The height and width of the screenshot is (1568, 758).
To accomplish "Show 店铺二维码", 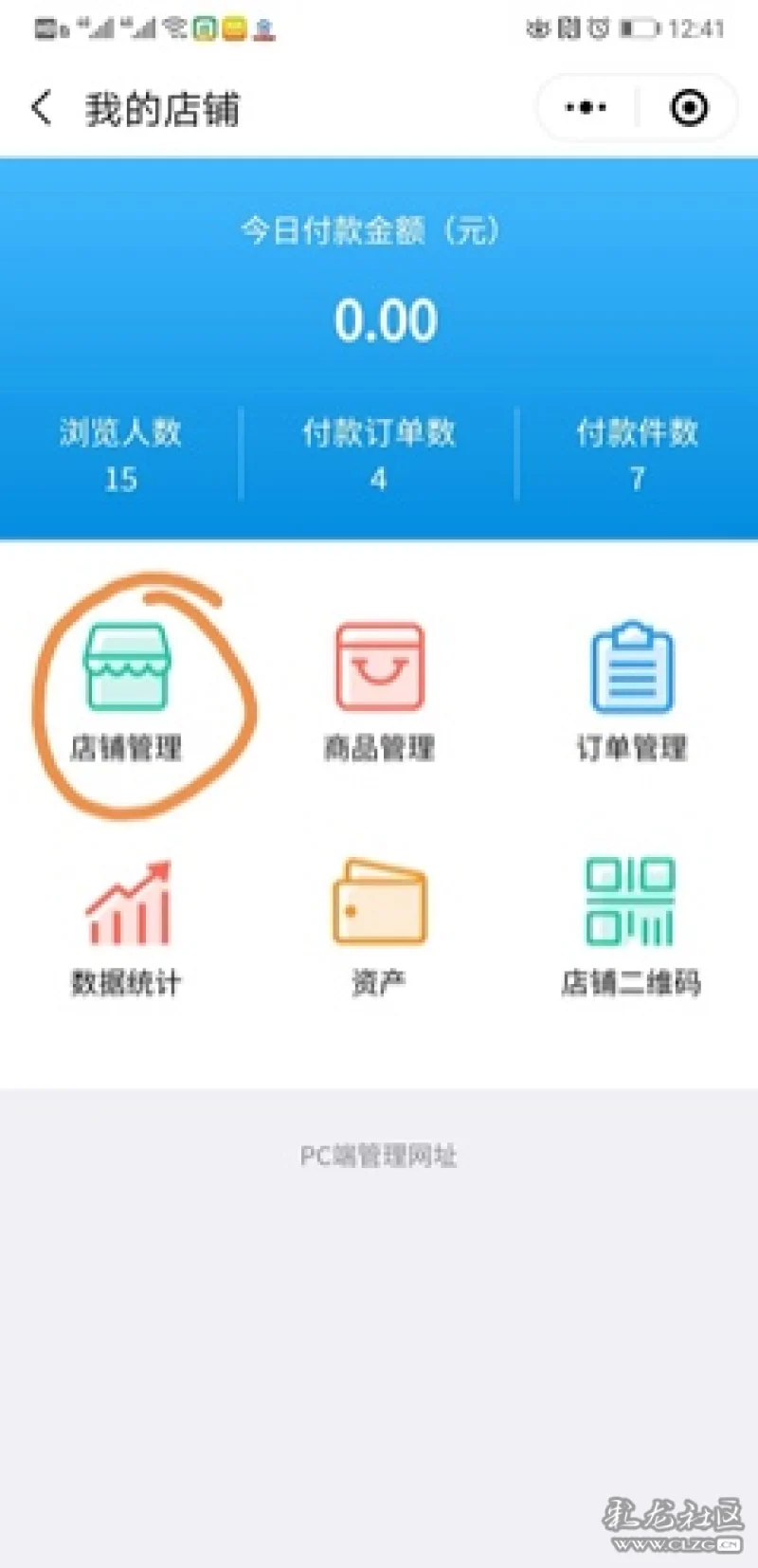I will pos(631,927).
